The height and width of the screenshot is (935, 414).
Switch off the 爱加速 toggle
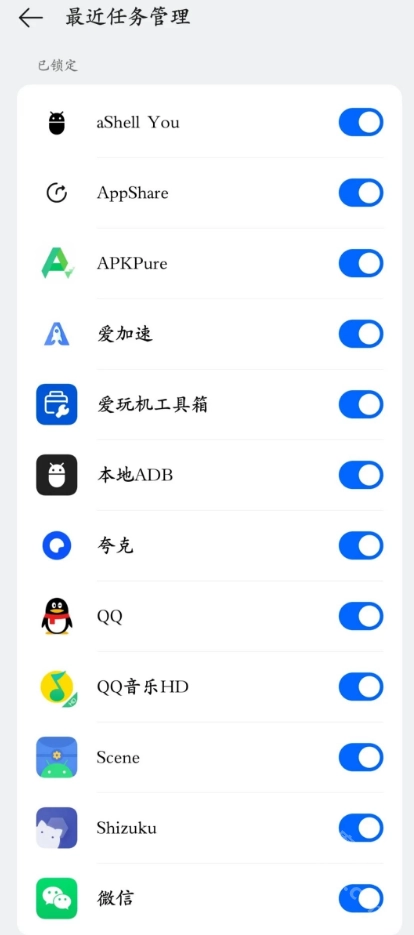(361, 333)
